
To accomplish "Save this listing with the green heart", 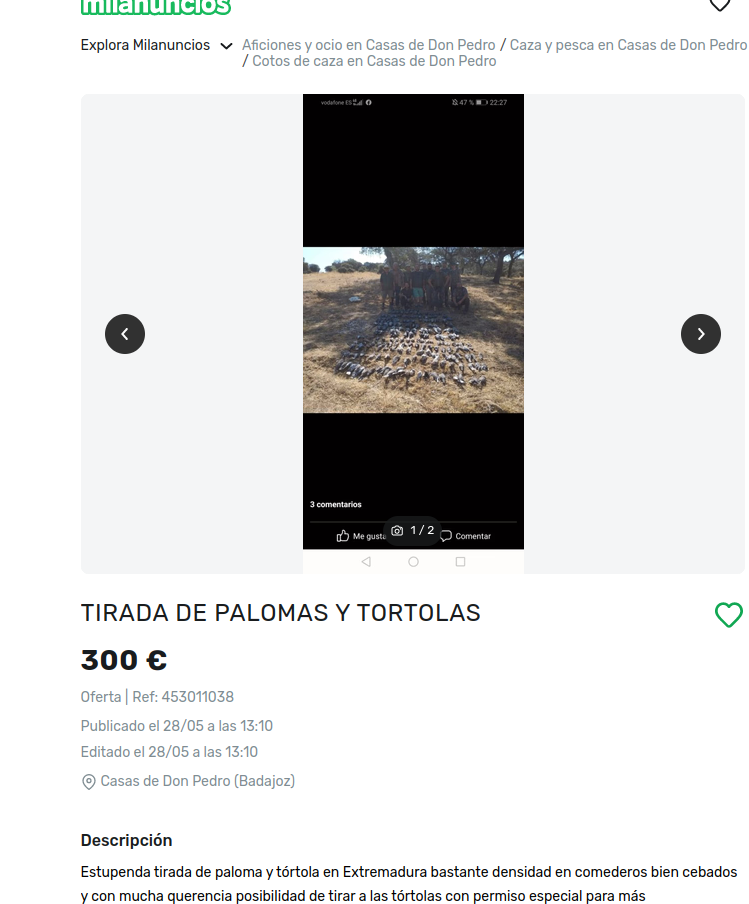I will click(729, 615).
